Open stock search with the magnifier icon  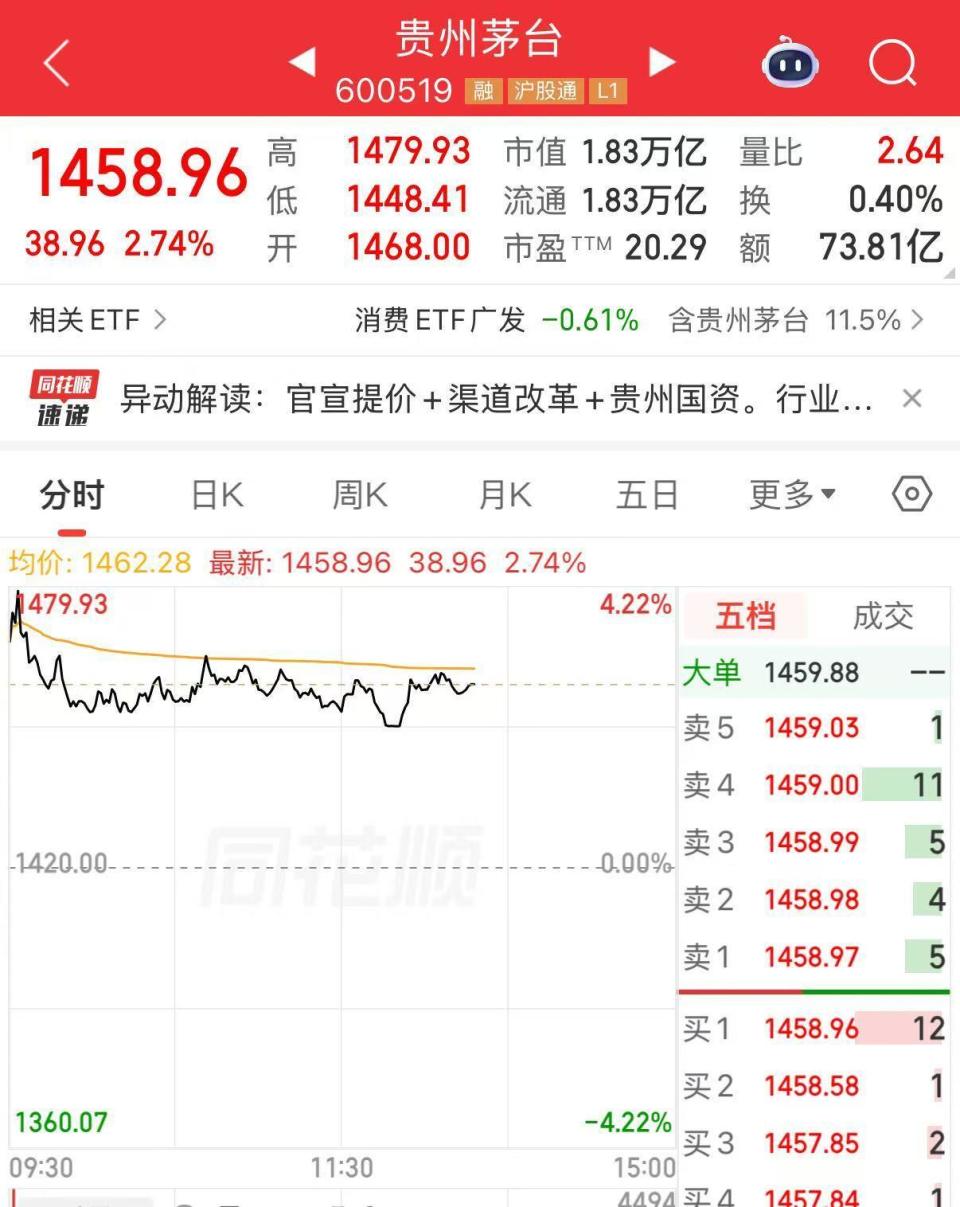891,62
